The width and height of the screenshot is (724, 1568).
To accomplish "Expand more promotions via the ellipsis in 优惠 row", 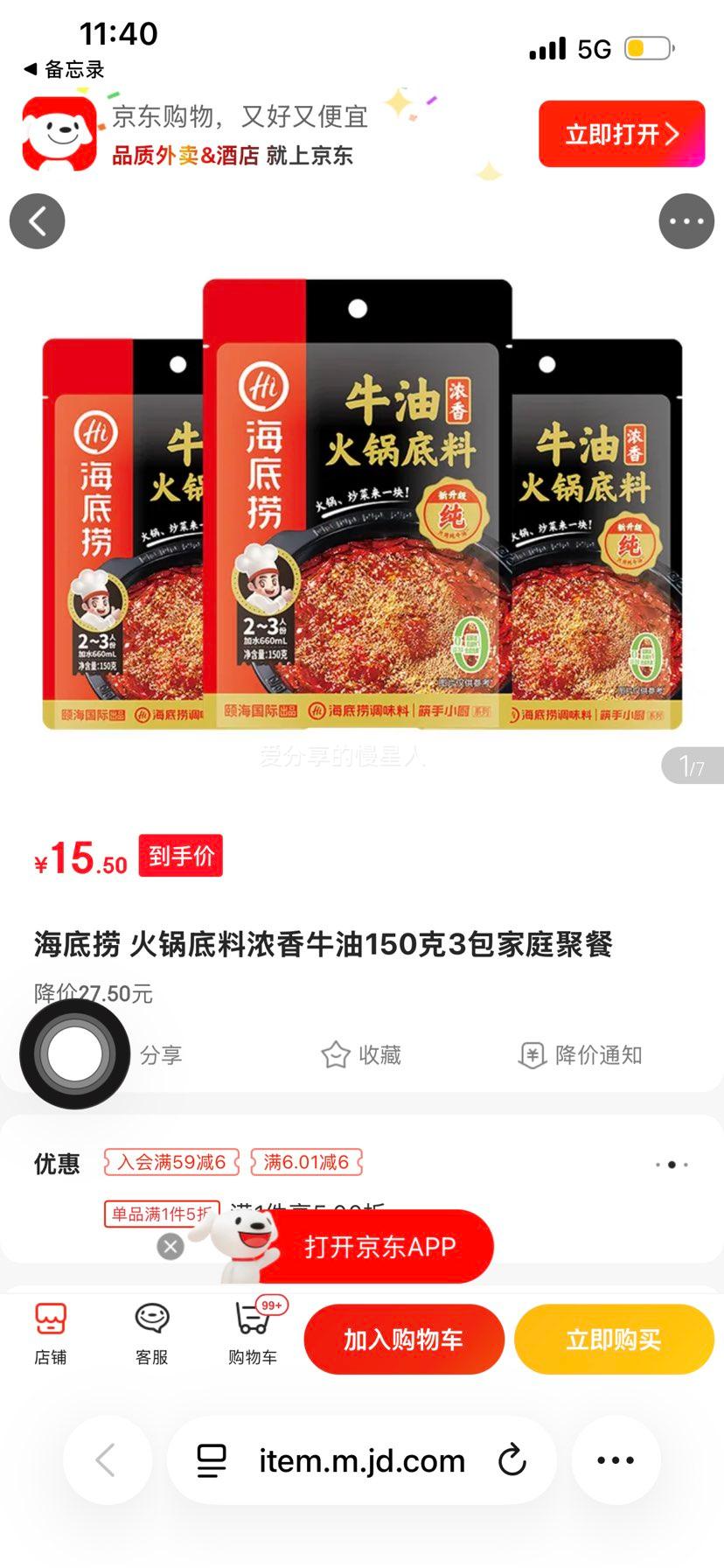I will [671, 1164].
